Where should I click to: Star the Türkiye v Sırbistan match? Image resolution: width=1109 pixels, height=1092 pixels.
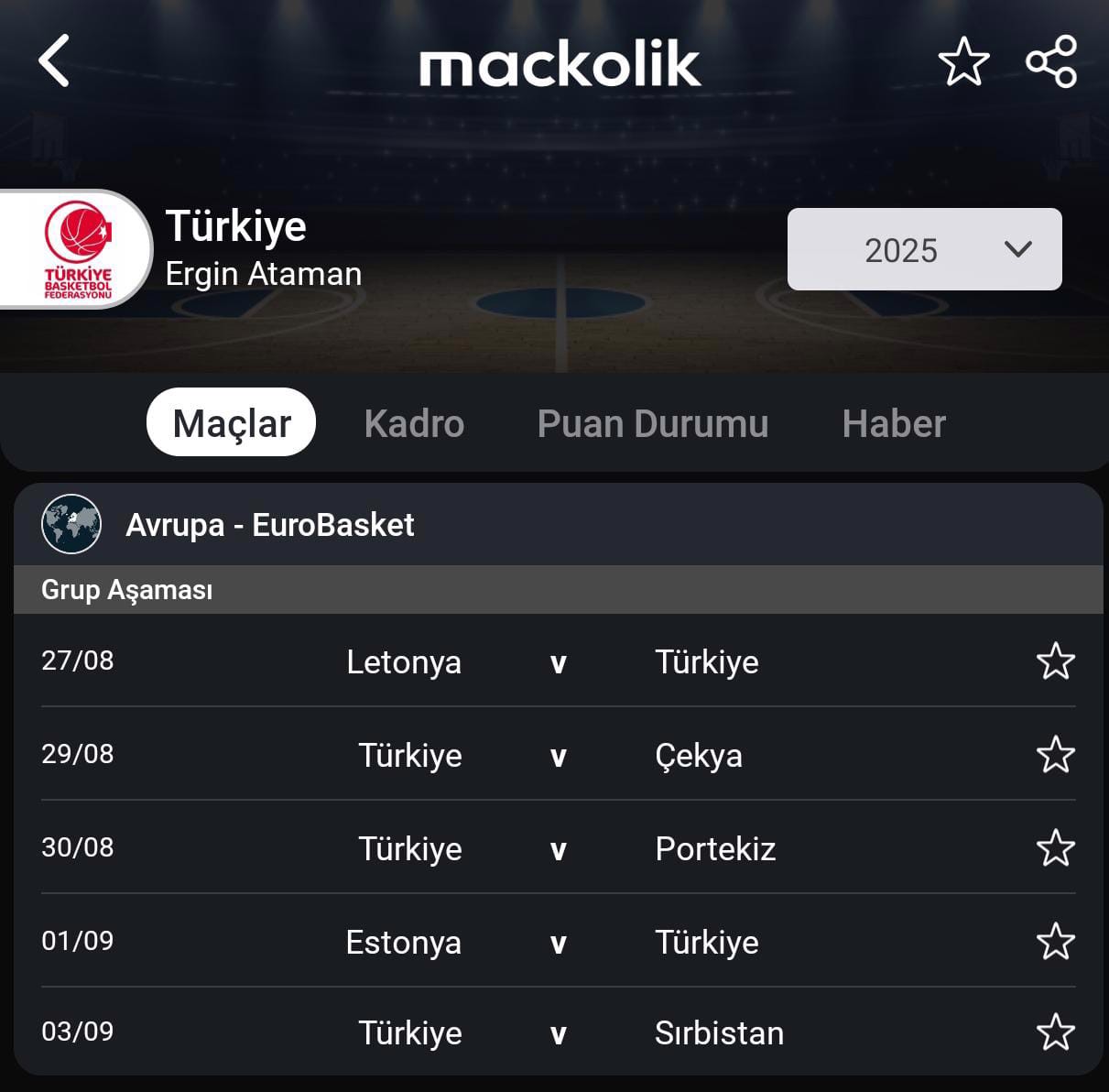(1055, 1033)
